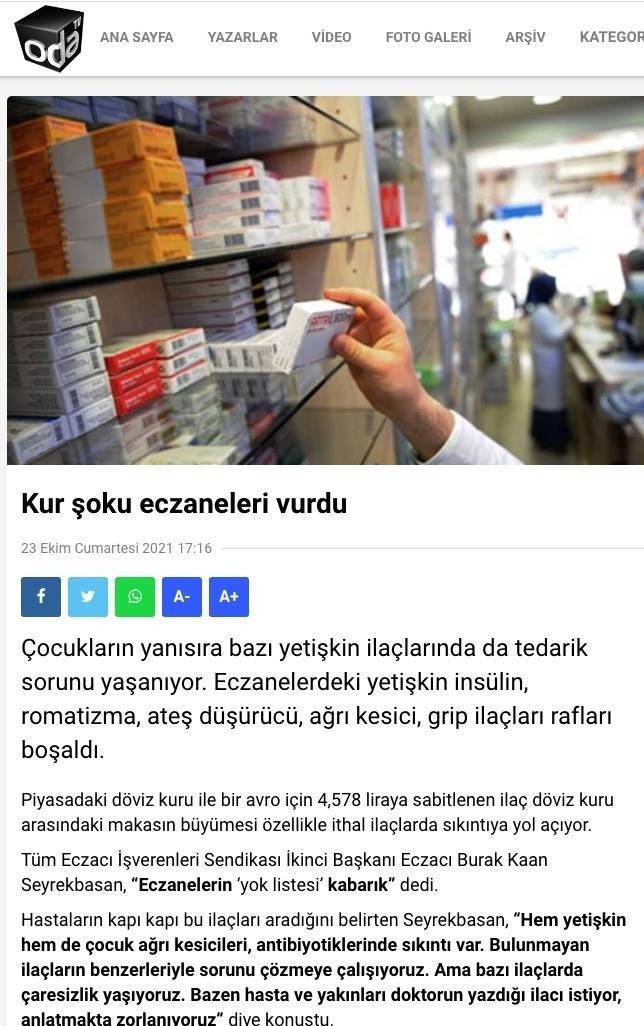Image resolution: width=644 pixels, height=1026 pixels.
Task: Share the article on Facebook
Action: 41,597
